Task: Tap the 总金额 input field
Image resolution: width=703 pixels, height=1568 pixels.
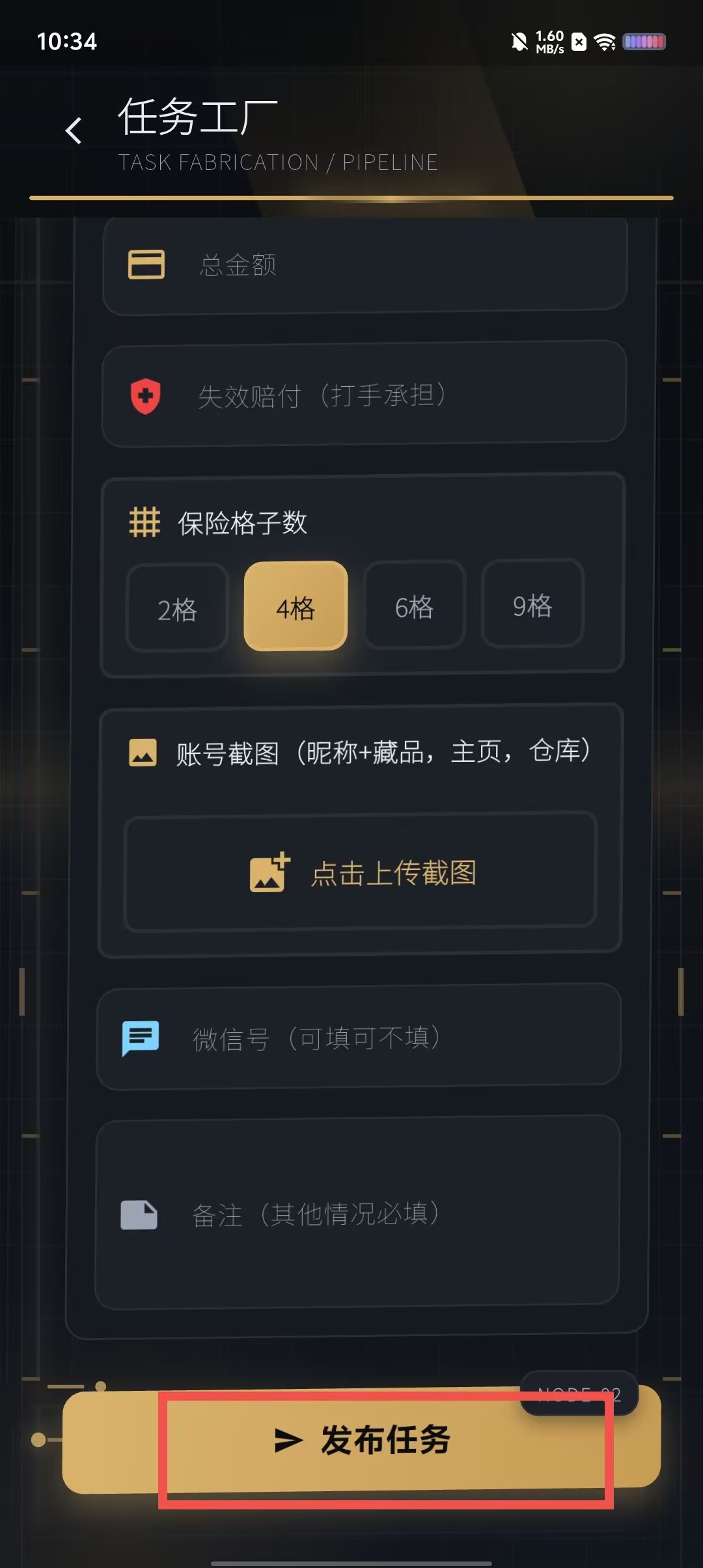Action: click(365, 264)
